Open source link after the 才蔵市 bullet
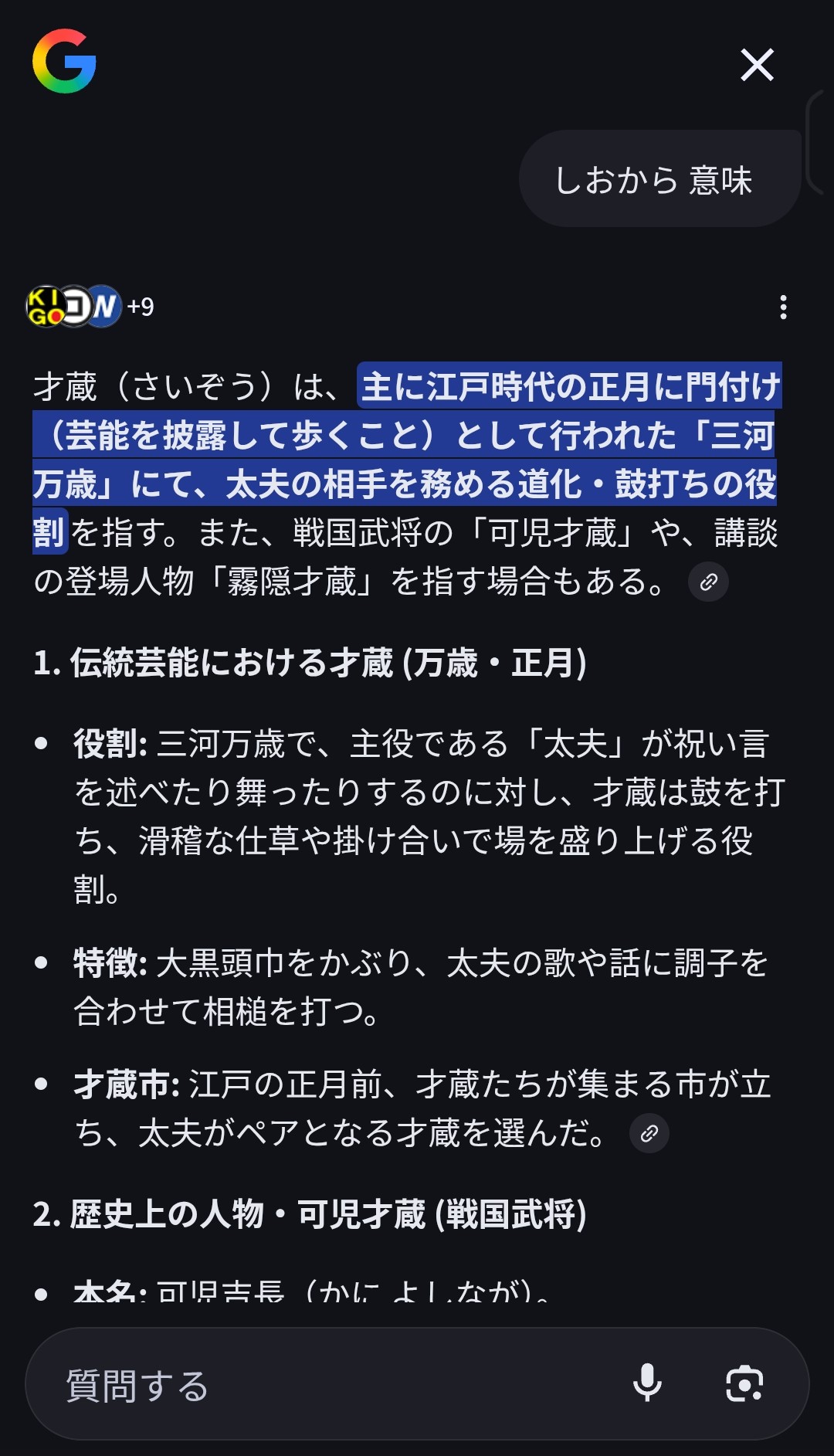This screenshot has width=834, height=1456. tap(649, 1133)
